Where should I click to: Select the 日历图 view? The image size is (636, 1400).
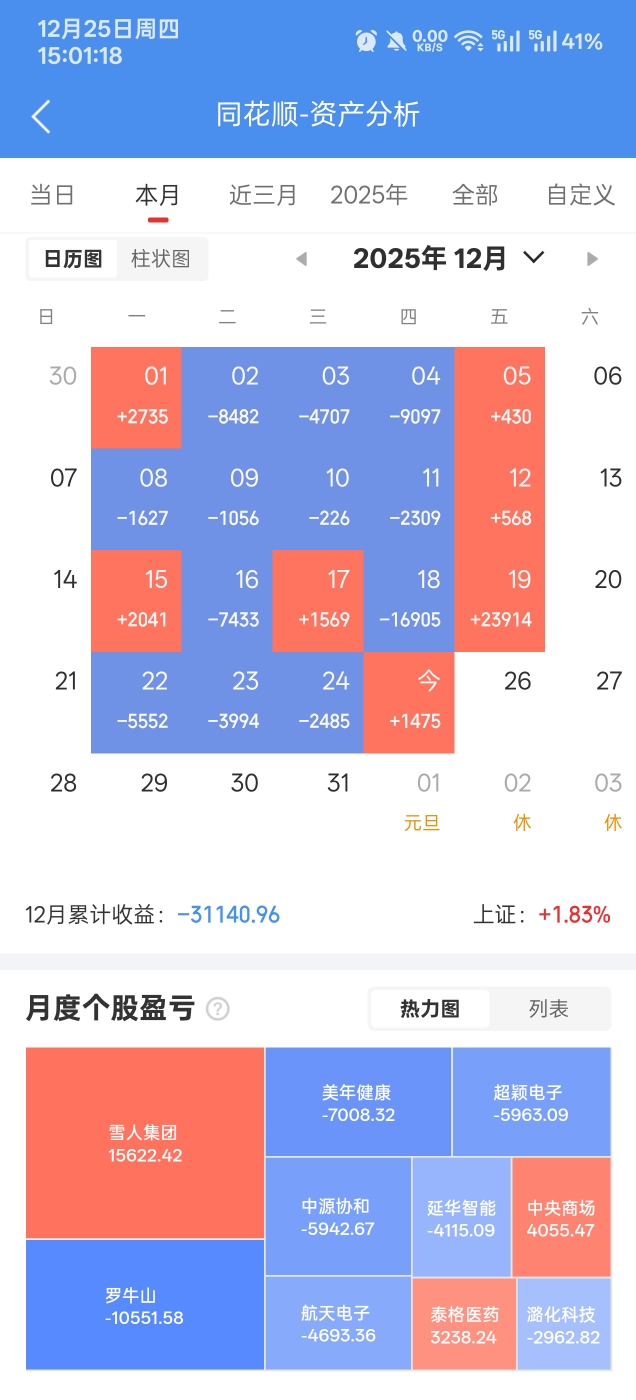tap(73, 259)
